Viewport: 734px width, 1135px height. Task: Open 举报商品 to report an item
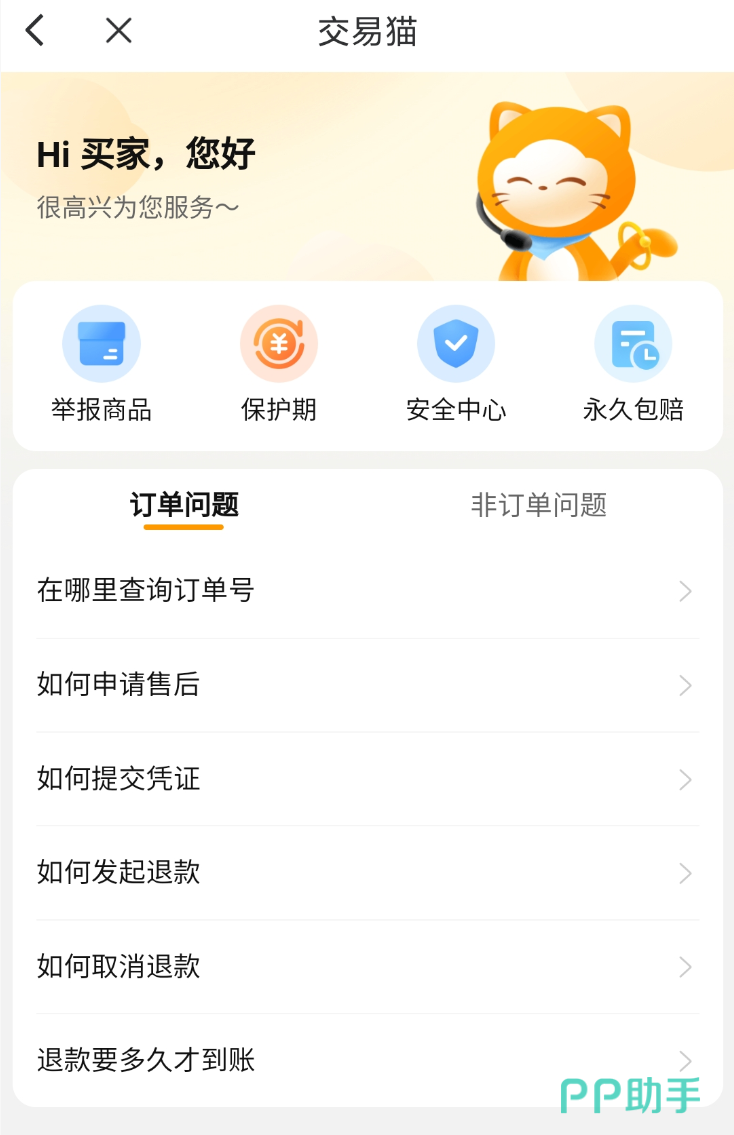pos(101,364)
